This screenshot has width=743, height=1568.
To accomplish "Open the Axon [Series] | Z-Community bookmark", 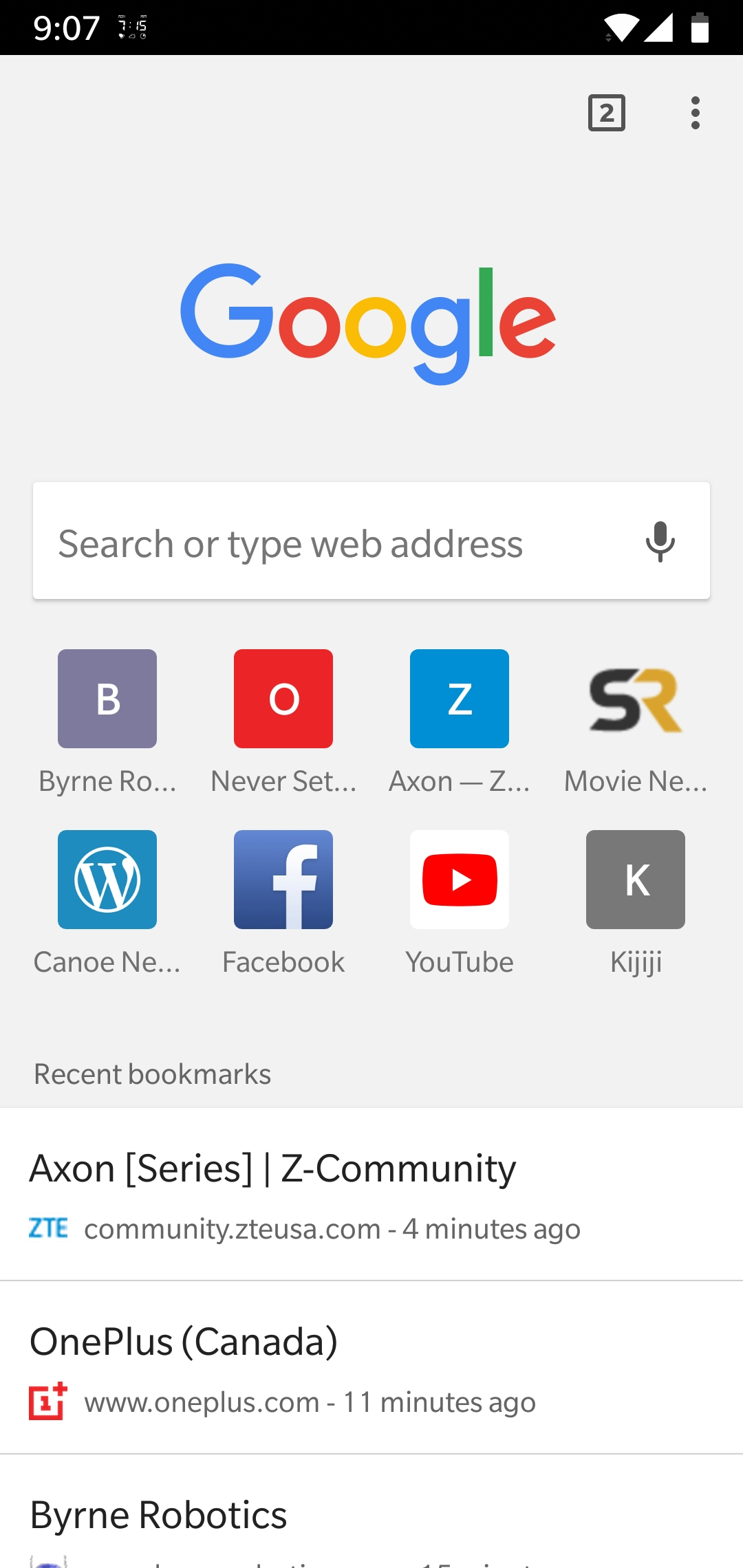I will 371,1195.
